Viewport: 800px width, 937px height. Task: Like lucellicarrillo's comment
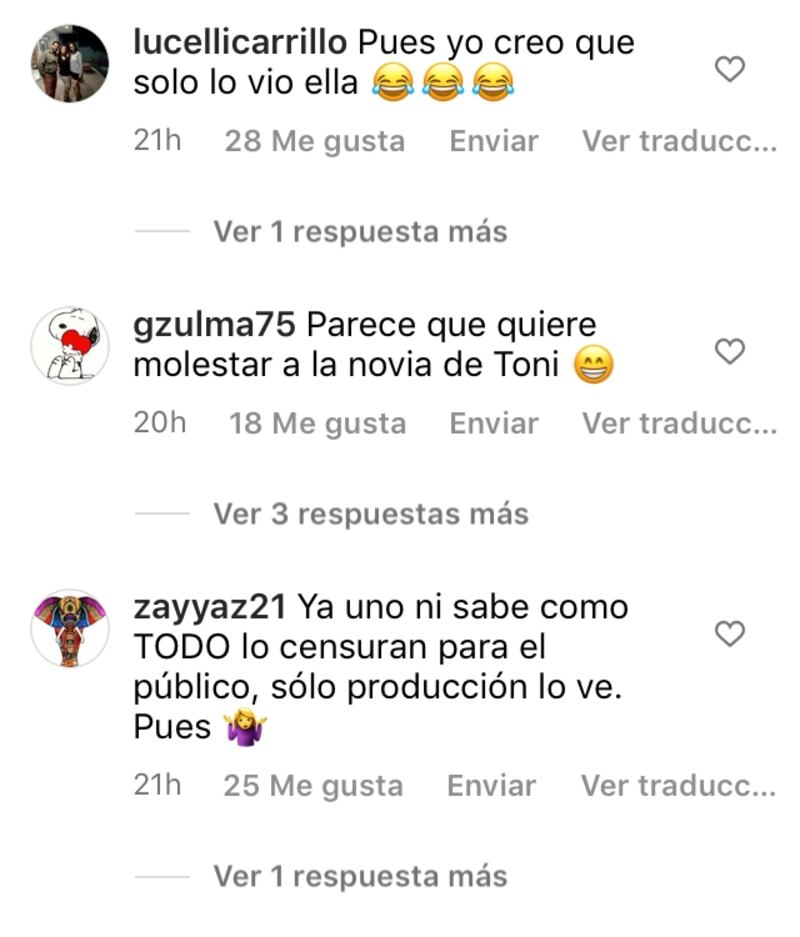(731, 69)
